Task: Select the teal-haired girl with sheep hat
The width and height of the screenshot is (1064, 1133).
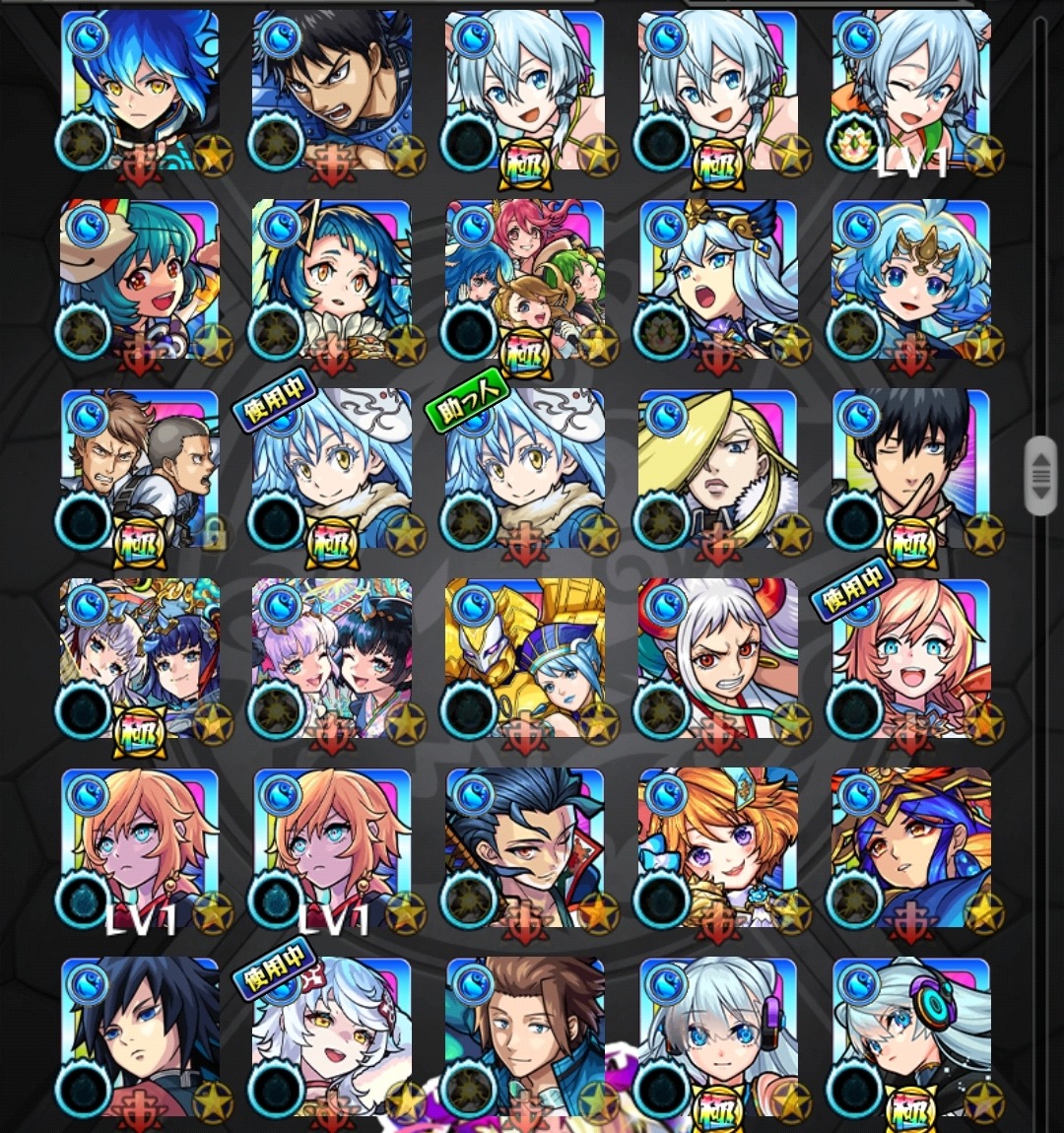Action: (x=140, y=280)
